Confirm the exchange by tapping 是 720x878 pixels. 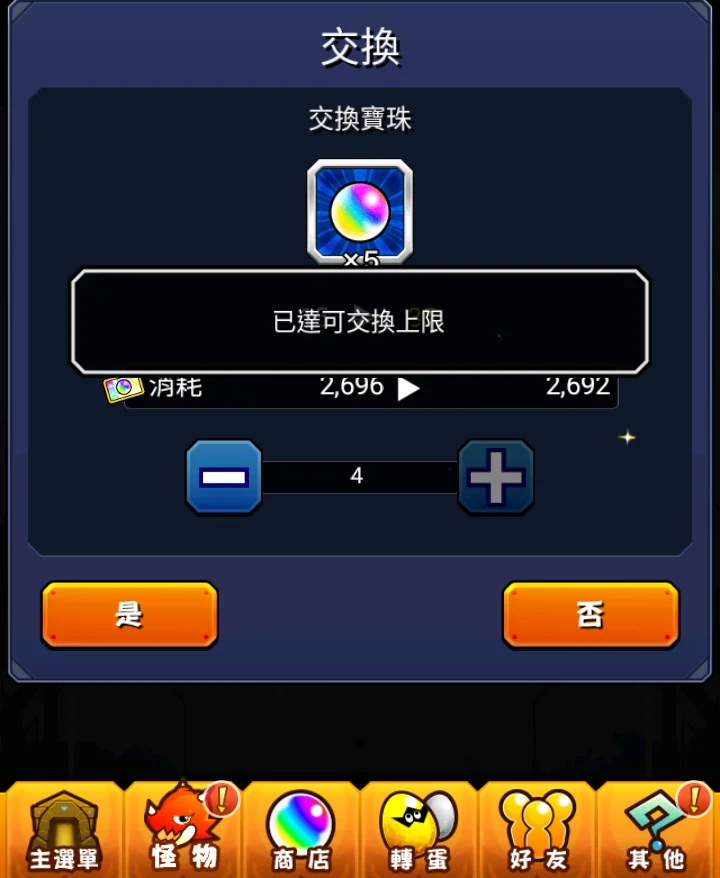[x=130, y=614]
